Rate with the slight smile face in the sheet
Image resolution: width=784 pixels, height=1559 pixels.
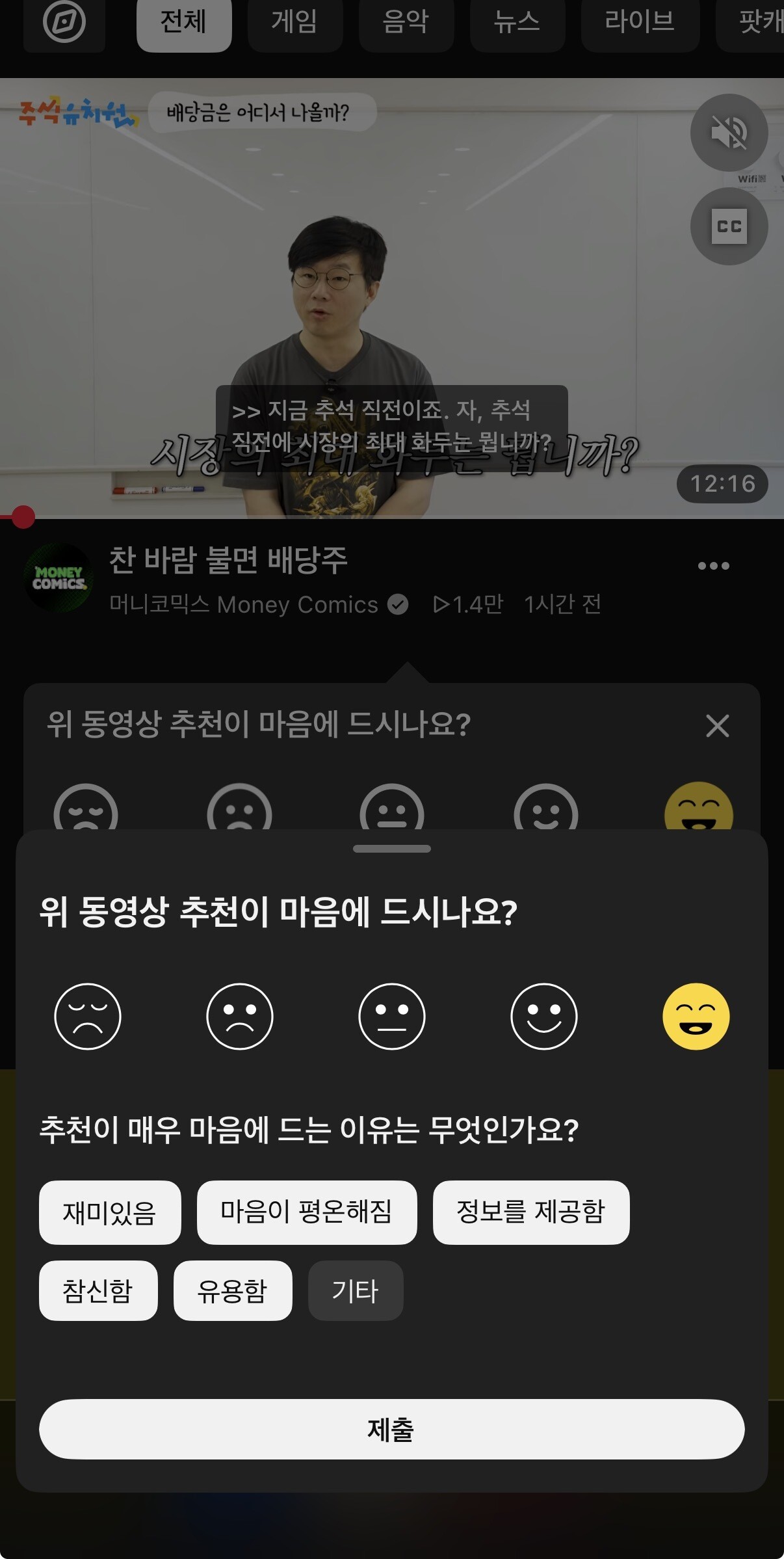pos(544,1016)
